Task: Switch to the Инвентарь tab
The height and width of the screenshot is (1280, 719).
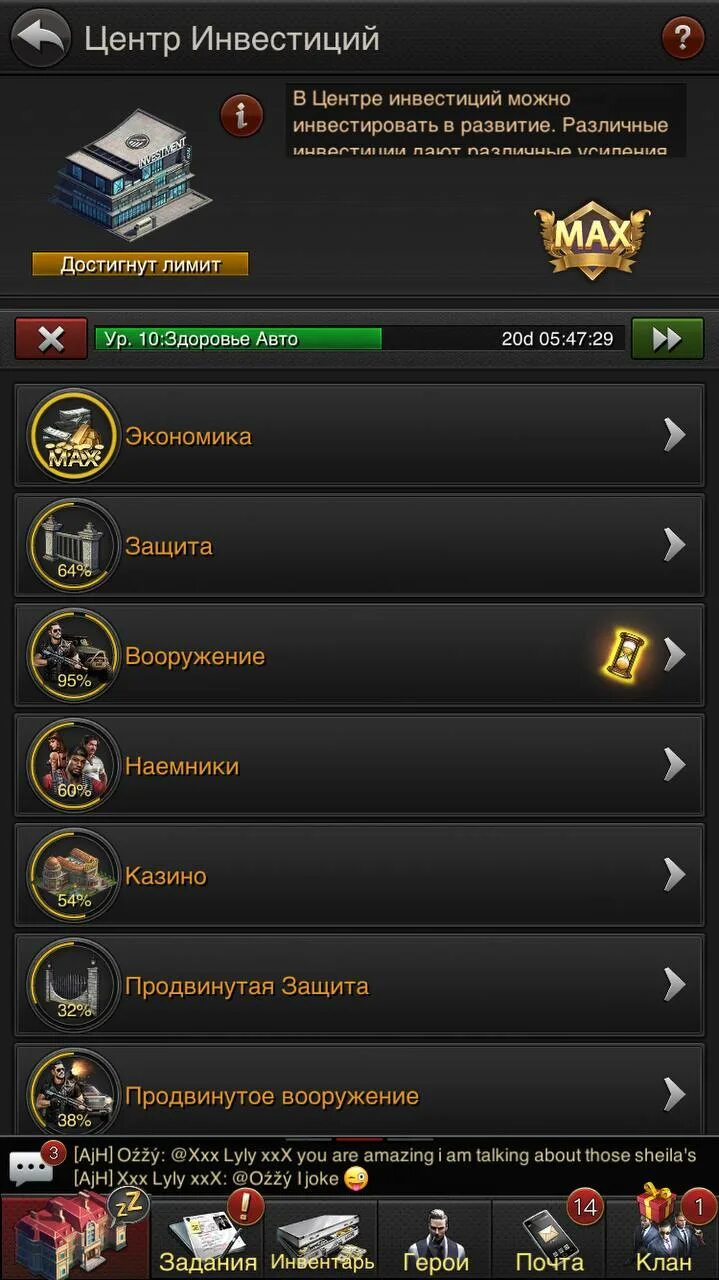Action: pos(322,1238)
